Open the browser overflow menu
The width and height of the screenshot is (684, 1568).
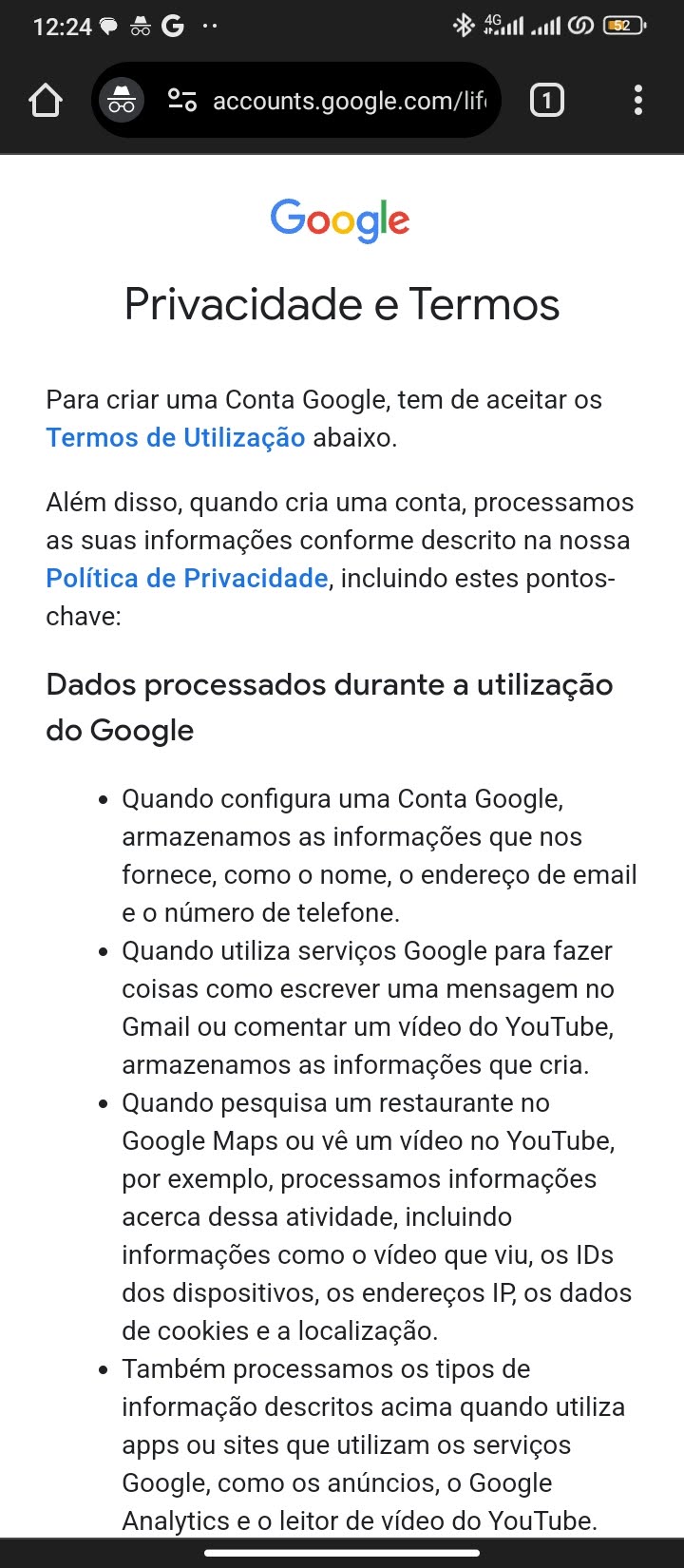point(638,100)
